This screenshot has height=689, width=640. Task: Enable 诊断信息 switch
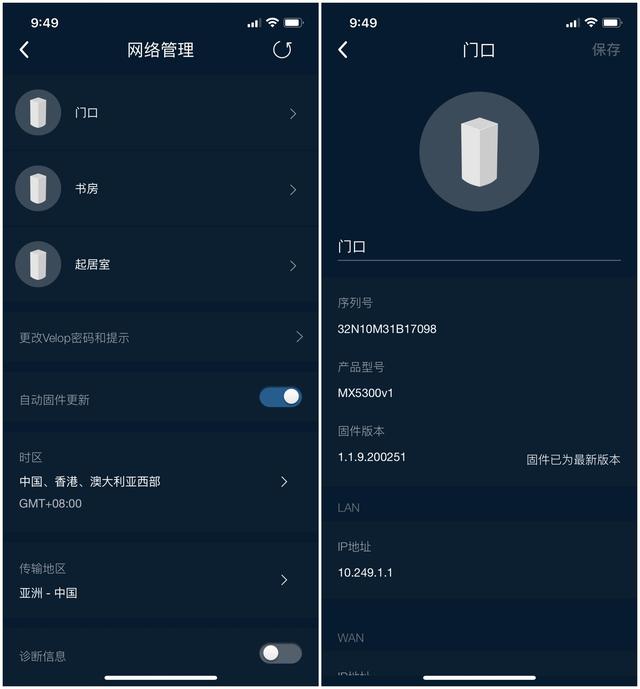click(280, 653)
